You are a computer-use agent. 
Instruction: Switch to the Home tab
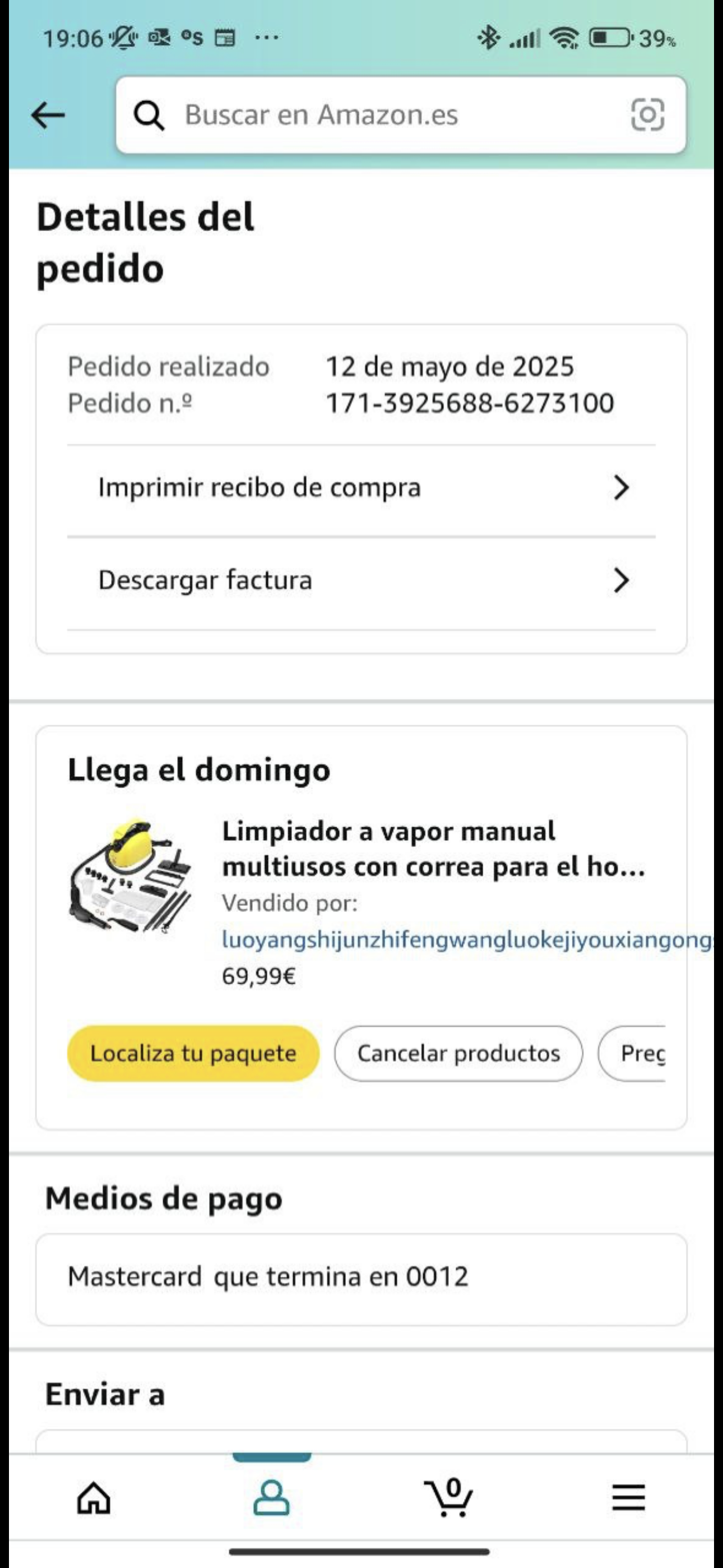[x=94, y=1497]
